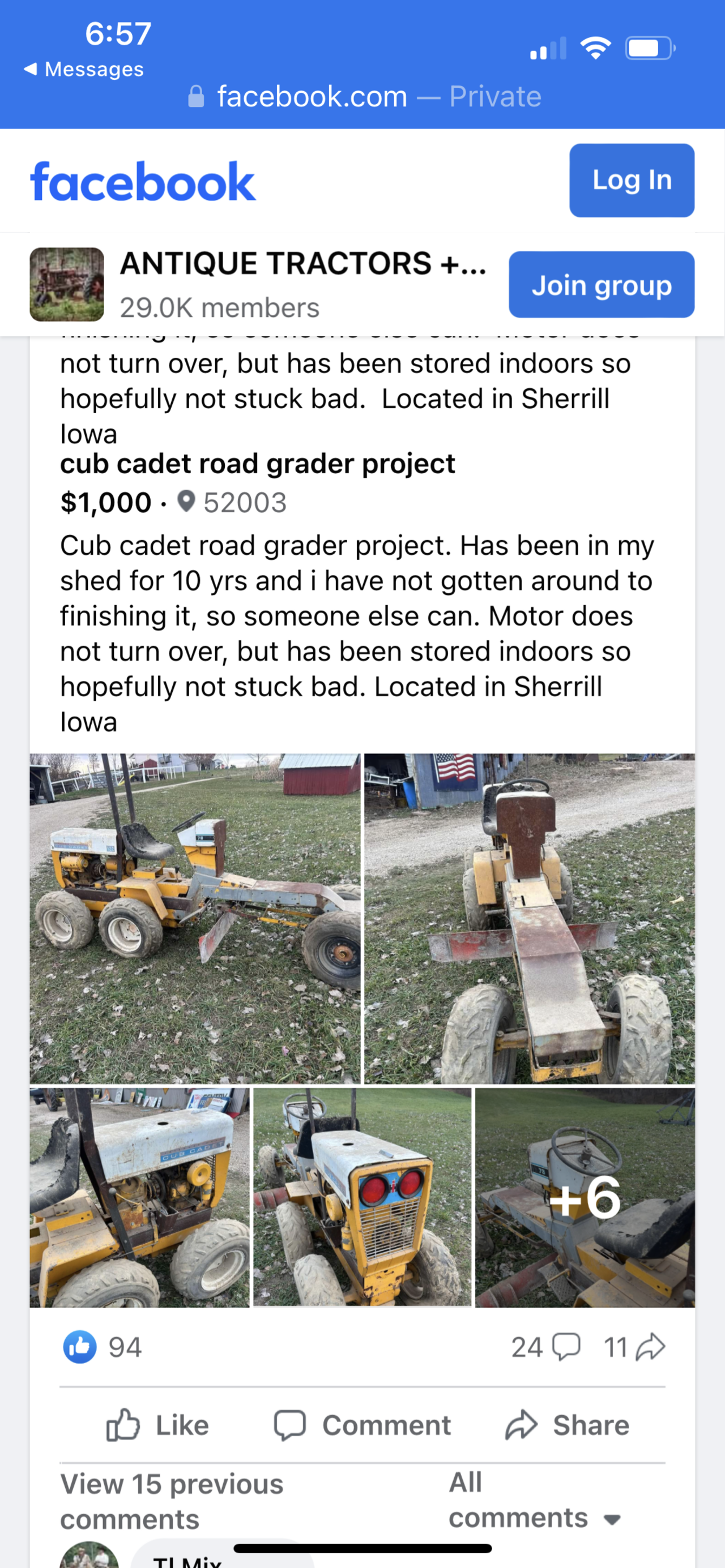View the 94 reactions
The image size is (725, 1568).
coord(103,1348)
